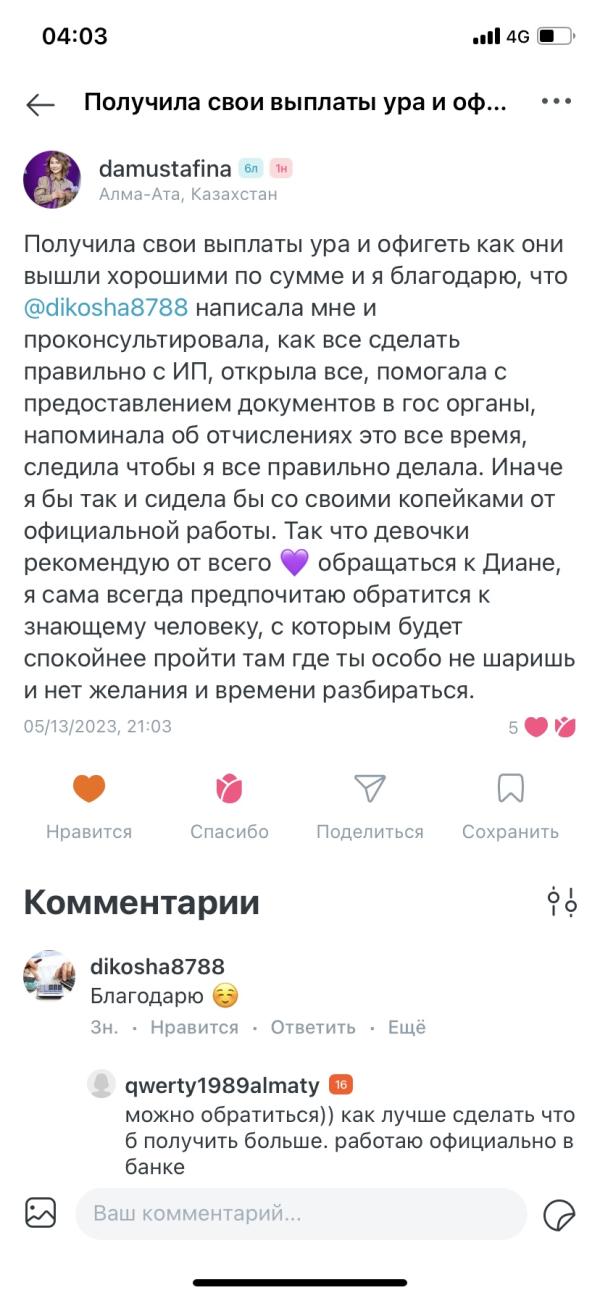Tap the Ваш комментарий input field
This screenshot has height=1297, width=600.
pyautogui.click(x=300, y=1214)
